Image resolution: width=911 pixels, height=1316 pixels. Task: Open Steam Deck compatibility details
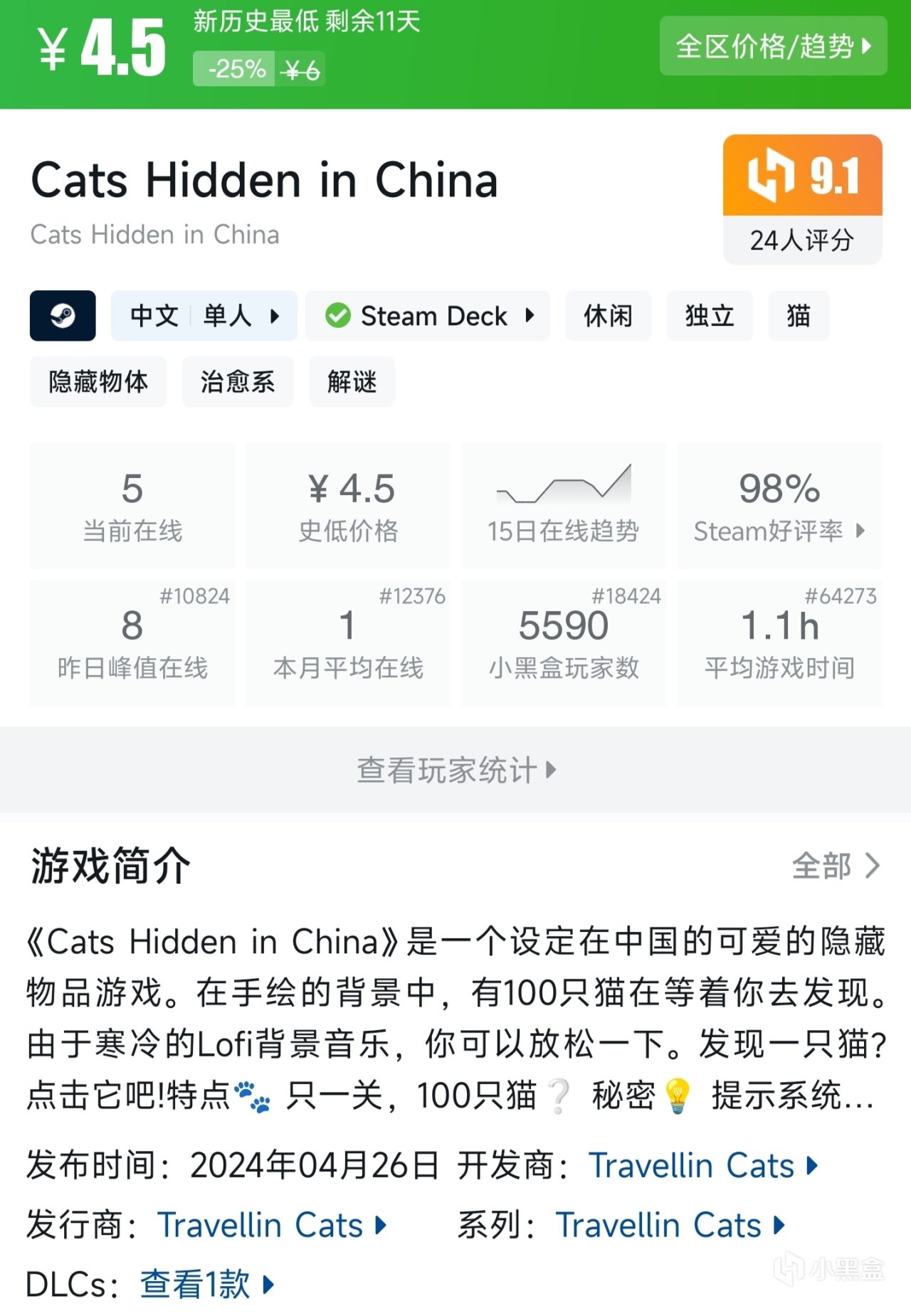click(427, 315)
